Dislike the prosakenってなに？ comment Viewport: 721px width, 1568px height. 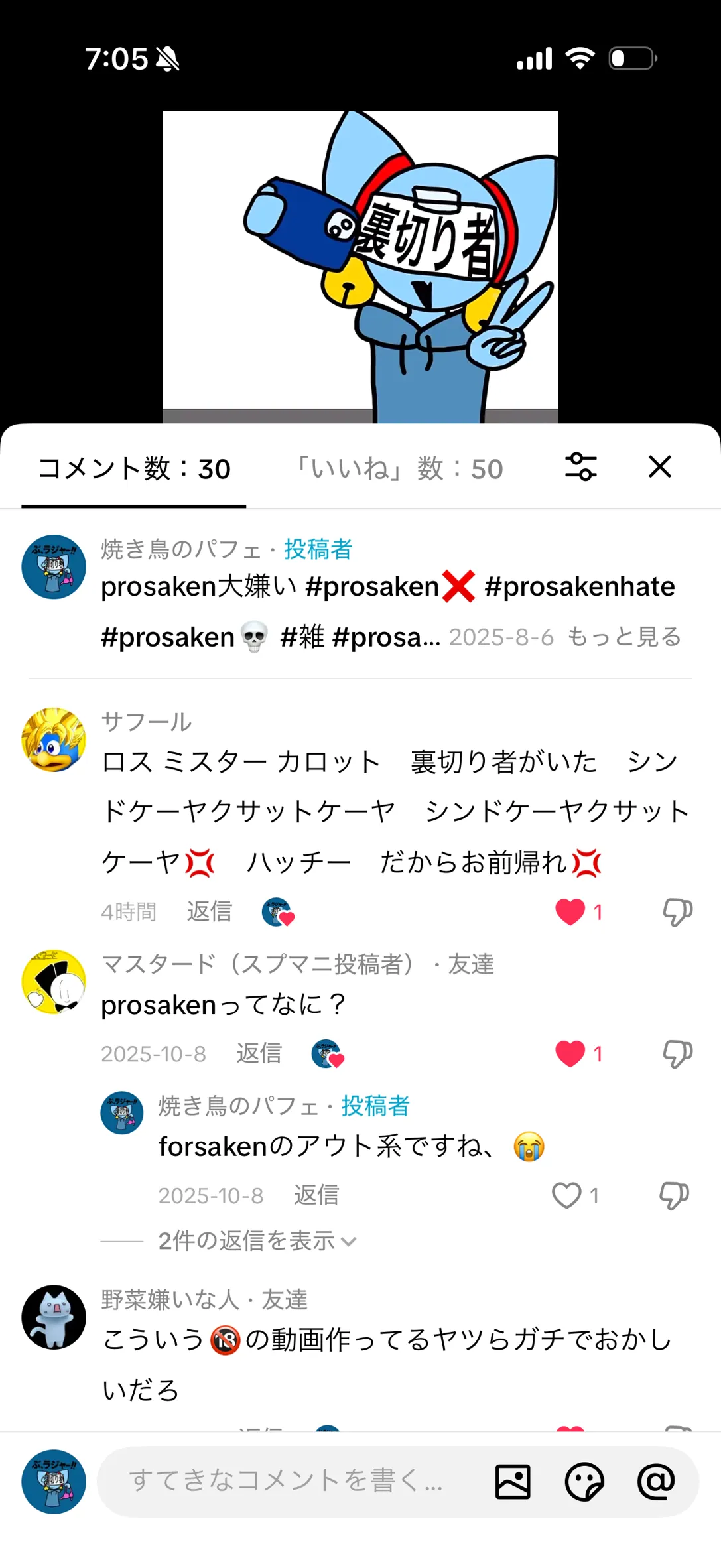point(677,1053)
